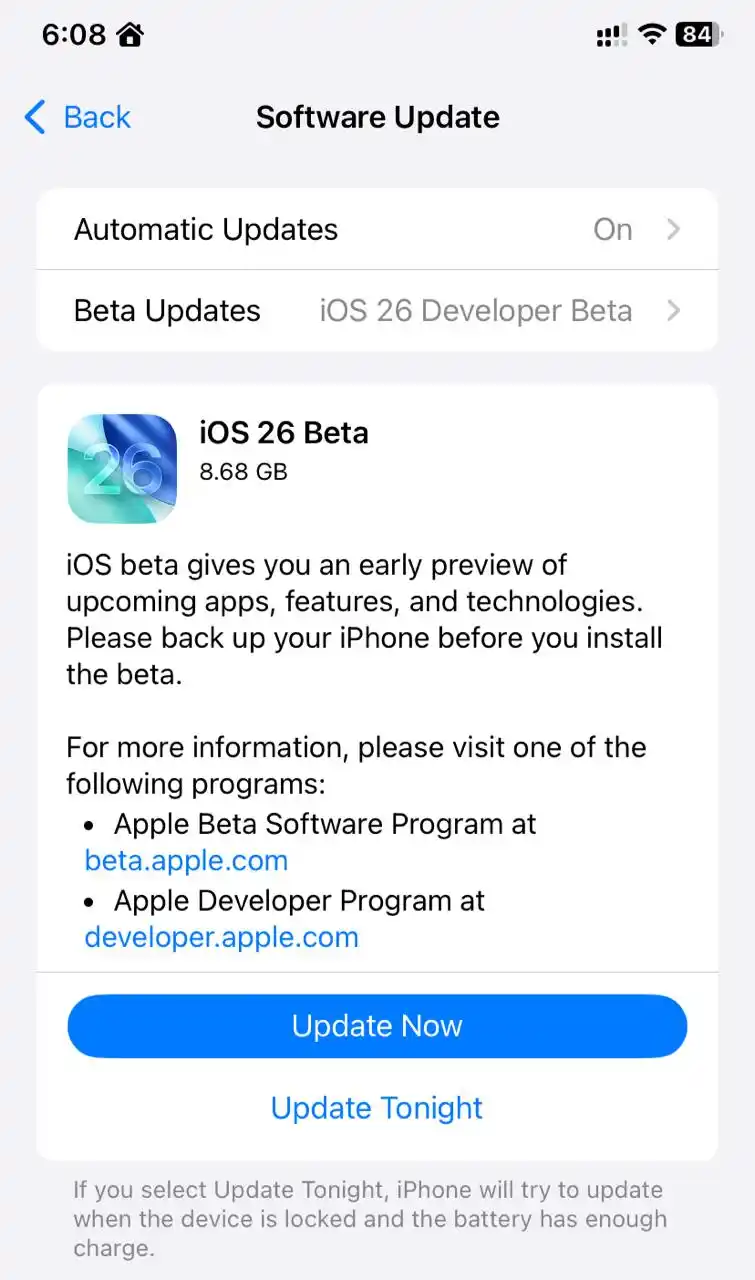Screen dimensions: 755x1280
Task: Open Automatic Updates settings
Action: (x=377, y=229)
